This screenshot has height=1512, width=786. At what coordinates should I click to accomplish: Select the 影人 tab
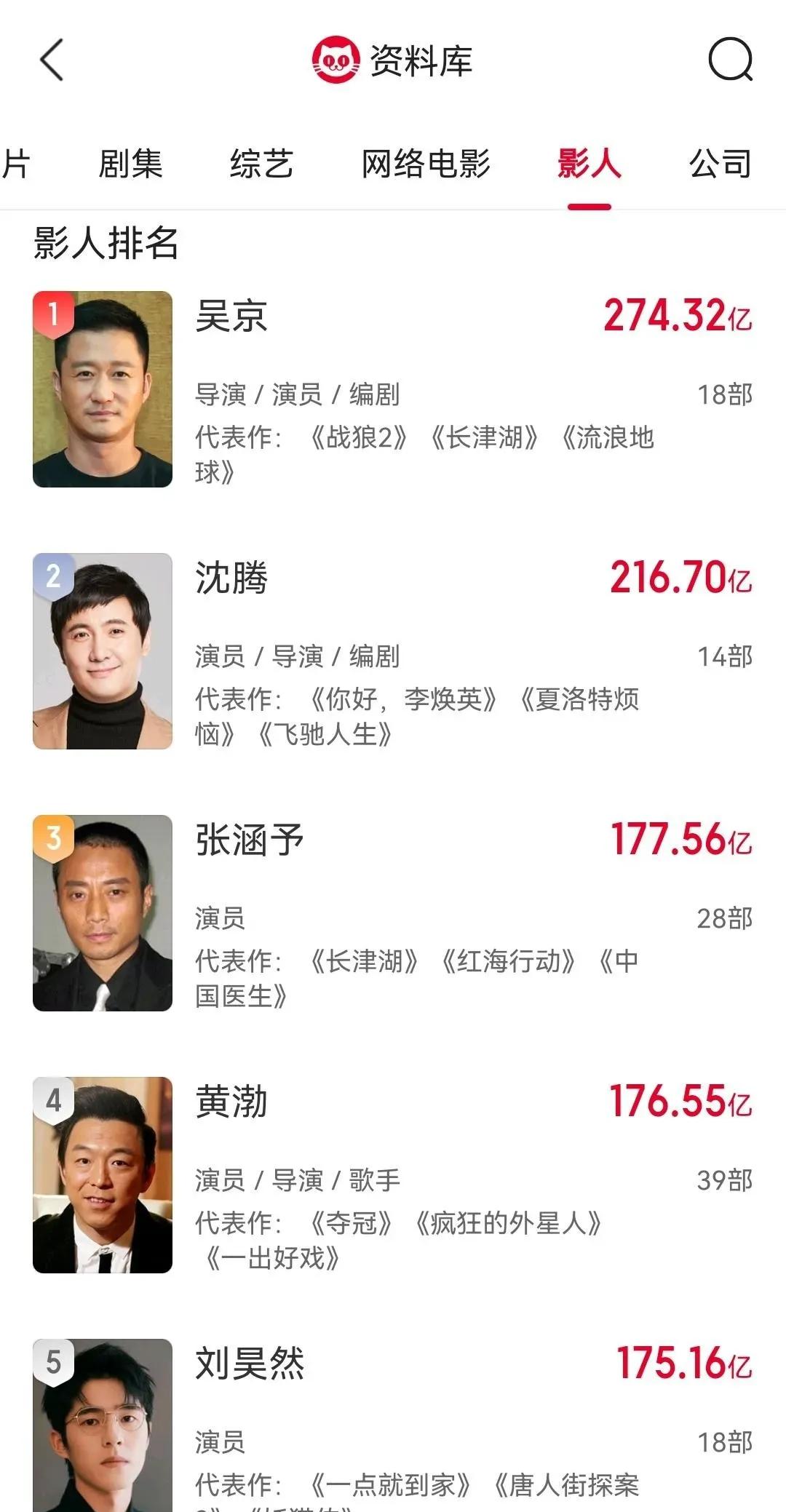[x=589, y=164]
